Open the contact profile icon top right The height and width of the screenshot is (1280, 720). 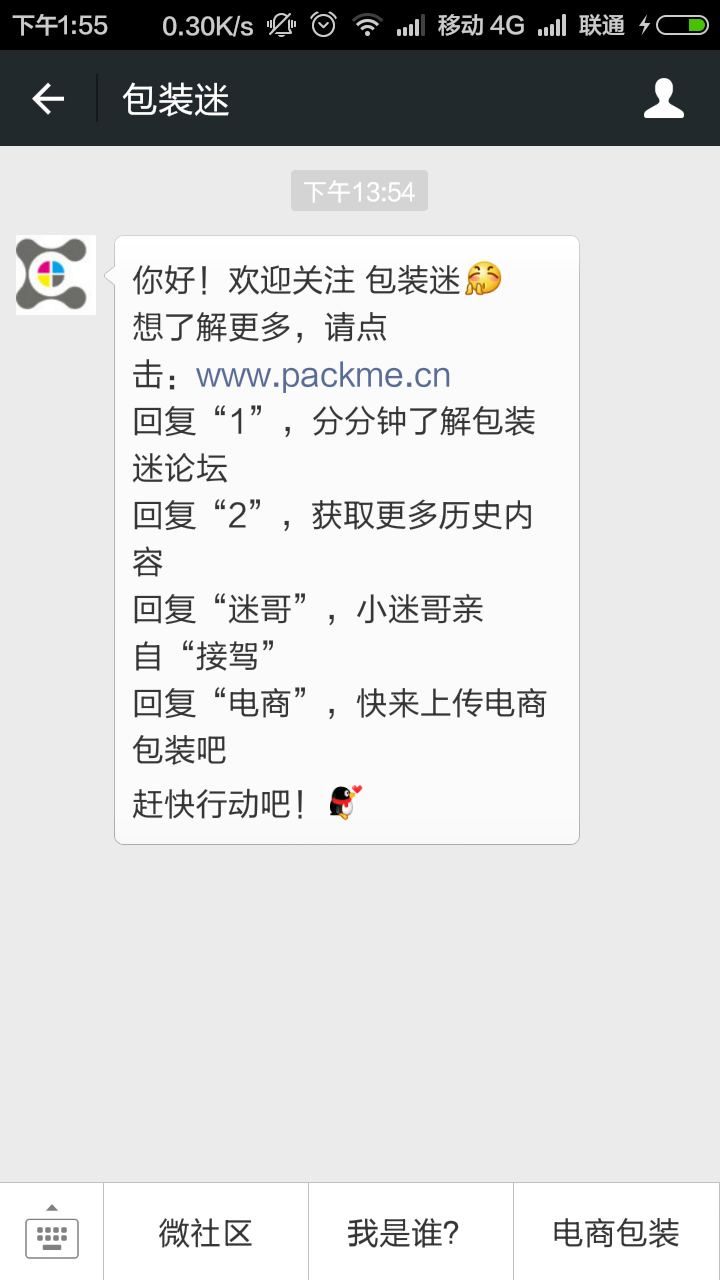click(x=663, y=97)
